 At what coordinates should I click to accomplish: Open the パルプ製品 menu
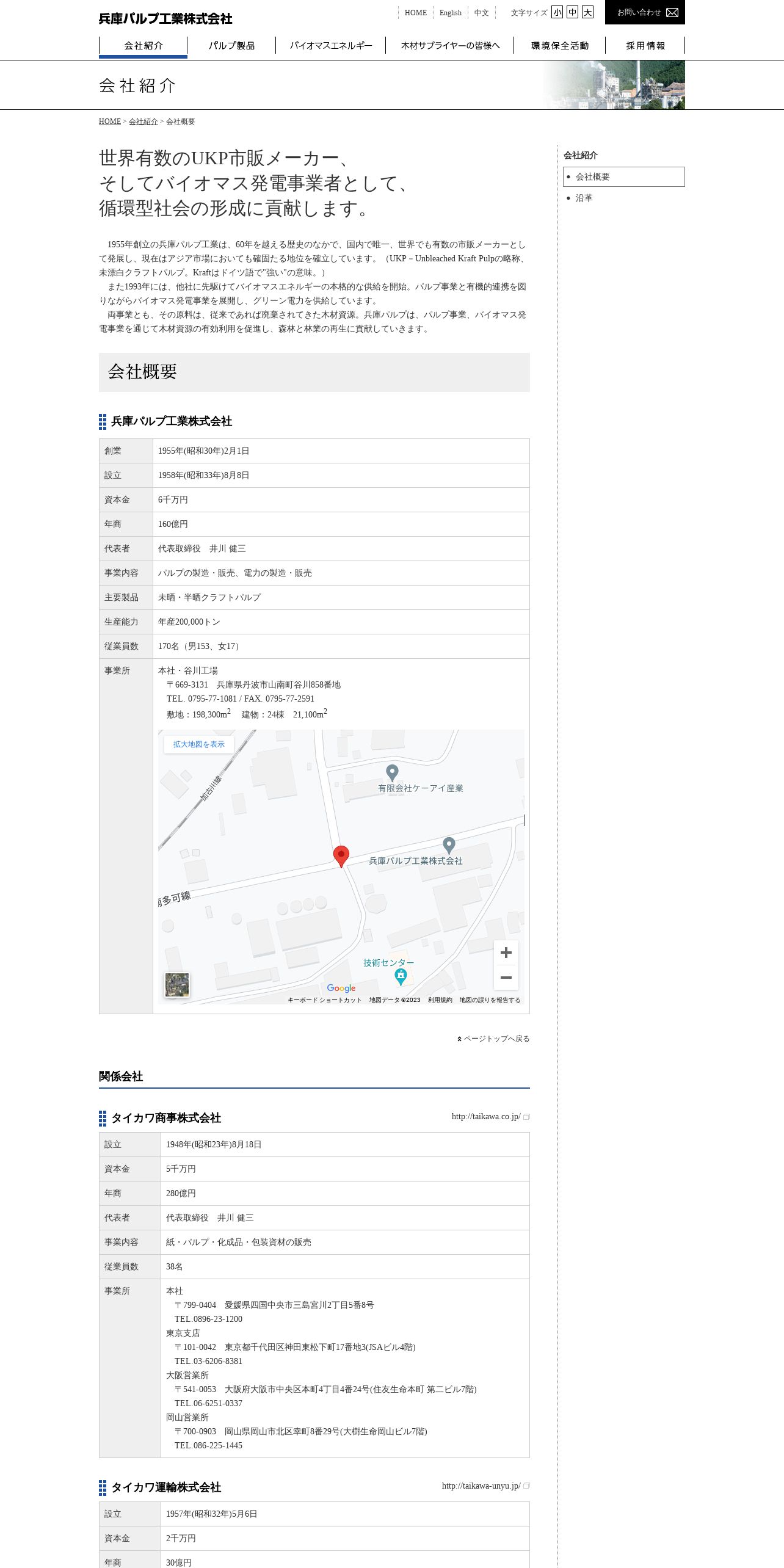231,46
